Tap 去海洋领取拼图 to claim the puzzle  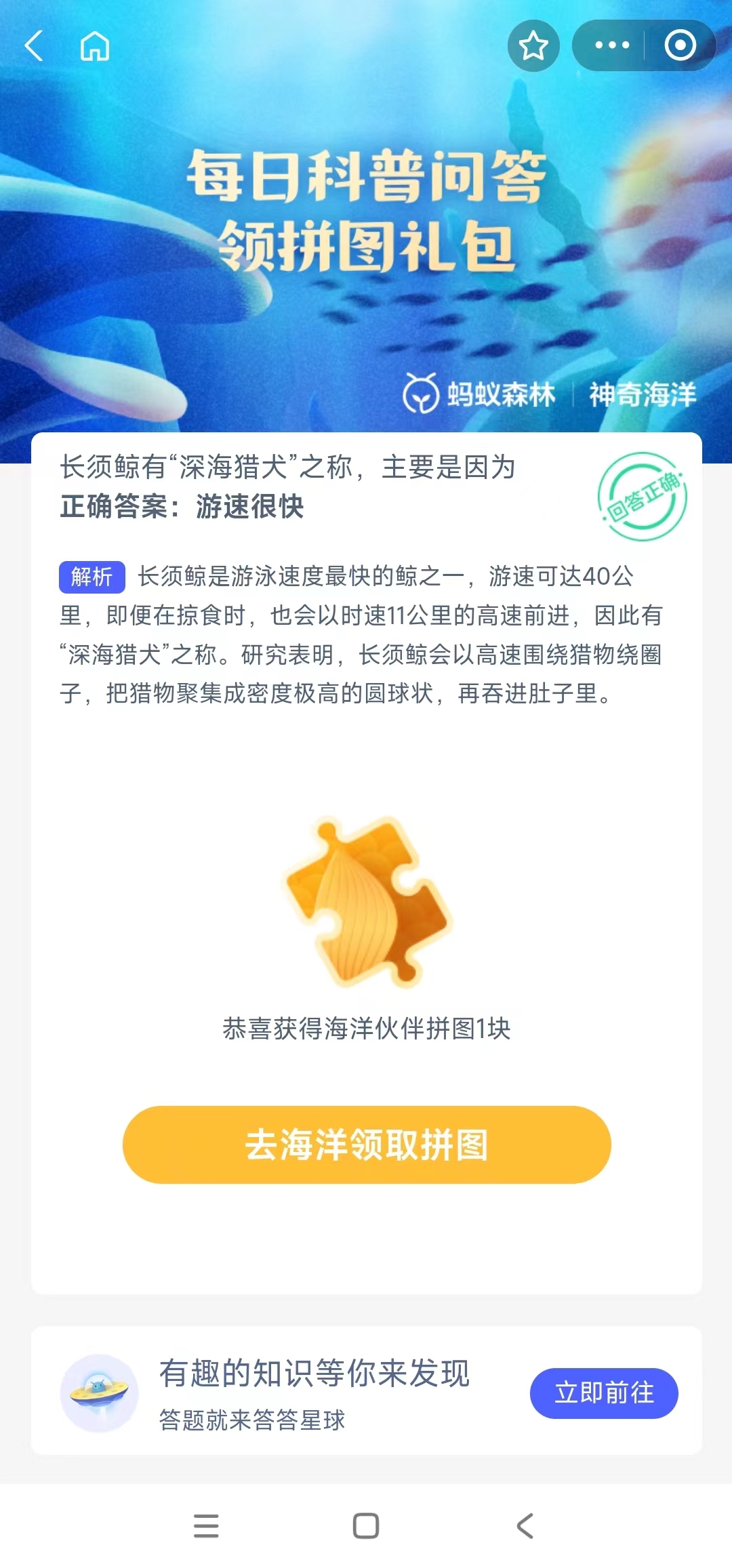coord(367,1144)
